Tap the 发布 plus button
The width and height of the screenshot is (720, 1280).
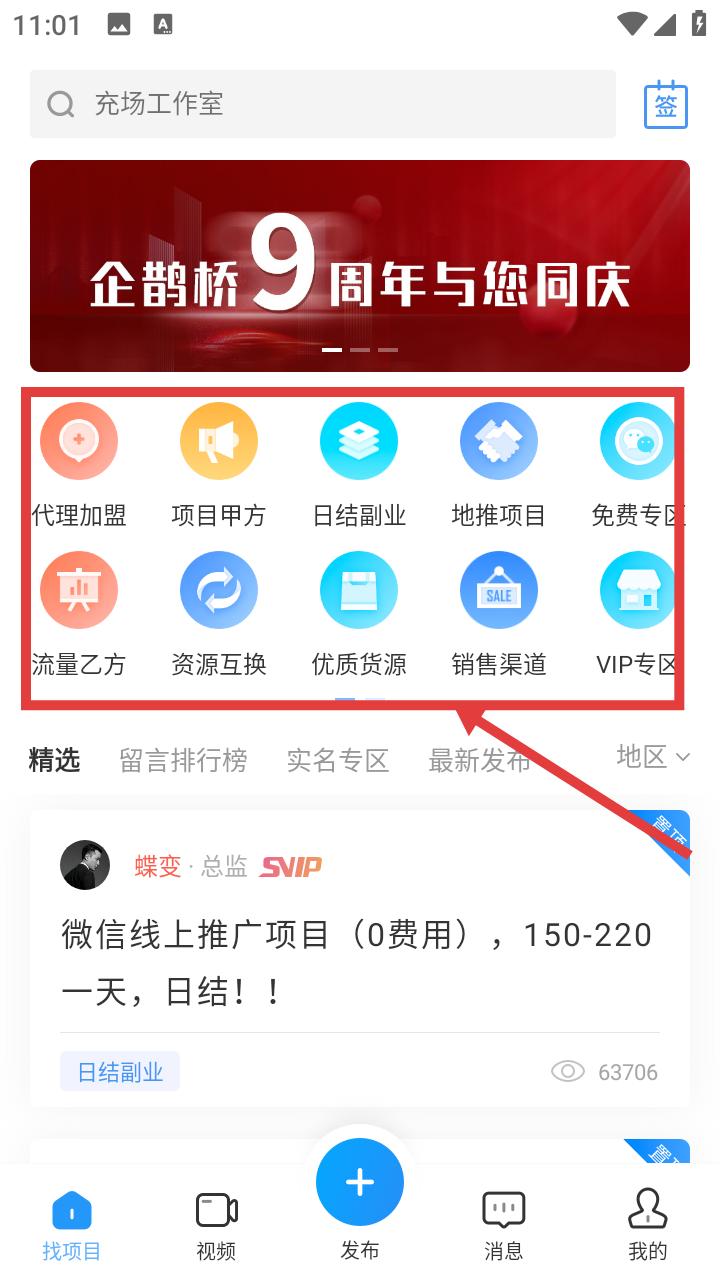360,1182
